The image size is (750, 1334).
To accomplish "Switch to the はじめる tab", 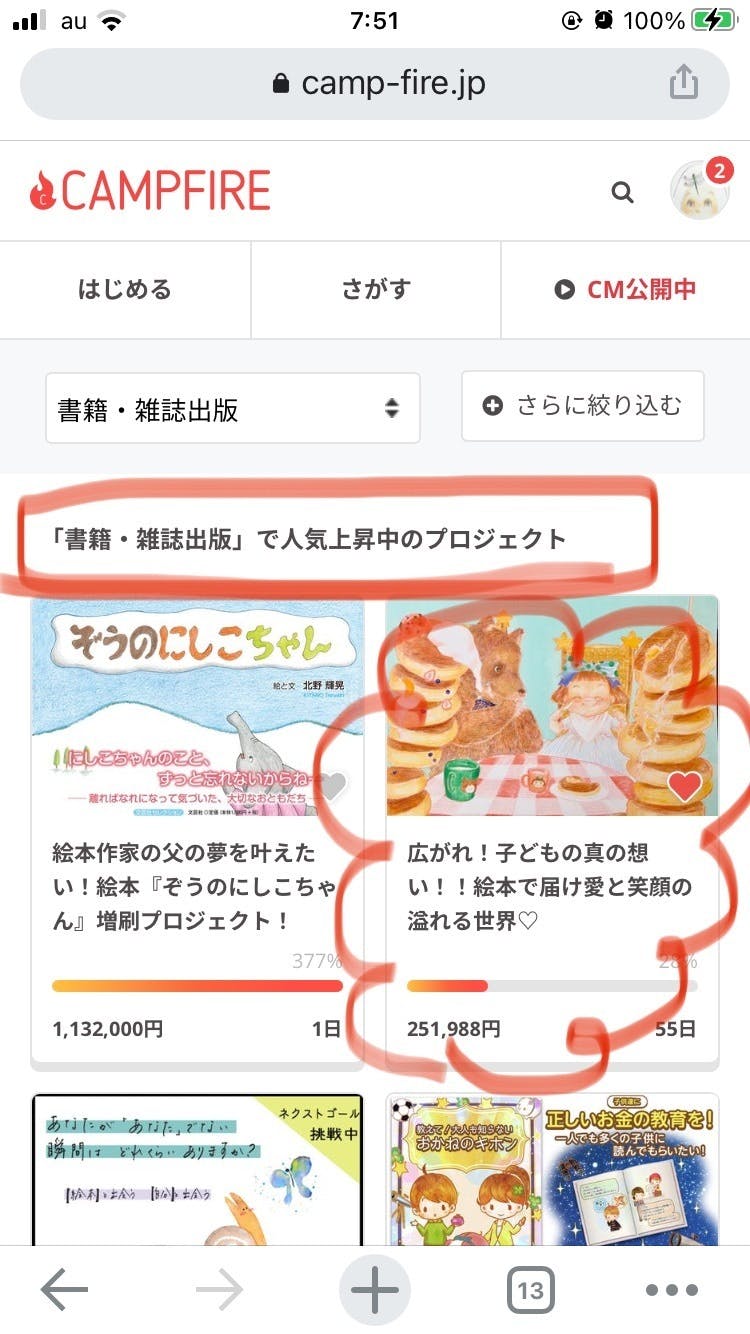I will click(x=125, y=290).
